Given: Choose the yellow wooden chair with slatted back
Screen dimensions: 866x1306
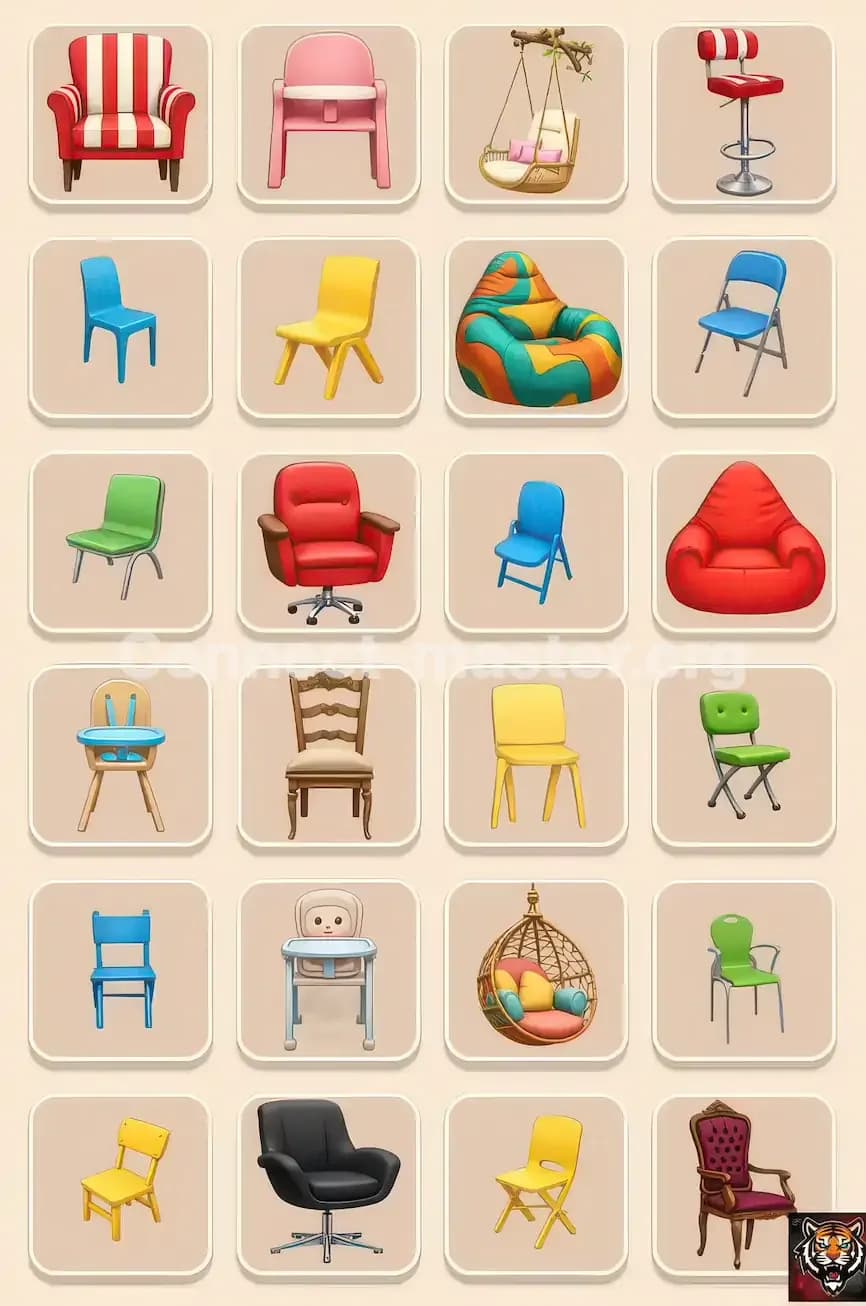Looking at the screenshot, I should pyautogui.click(x=120, y=1185).
